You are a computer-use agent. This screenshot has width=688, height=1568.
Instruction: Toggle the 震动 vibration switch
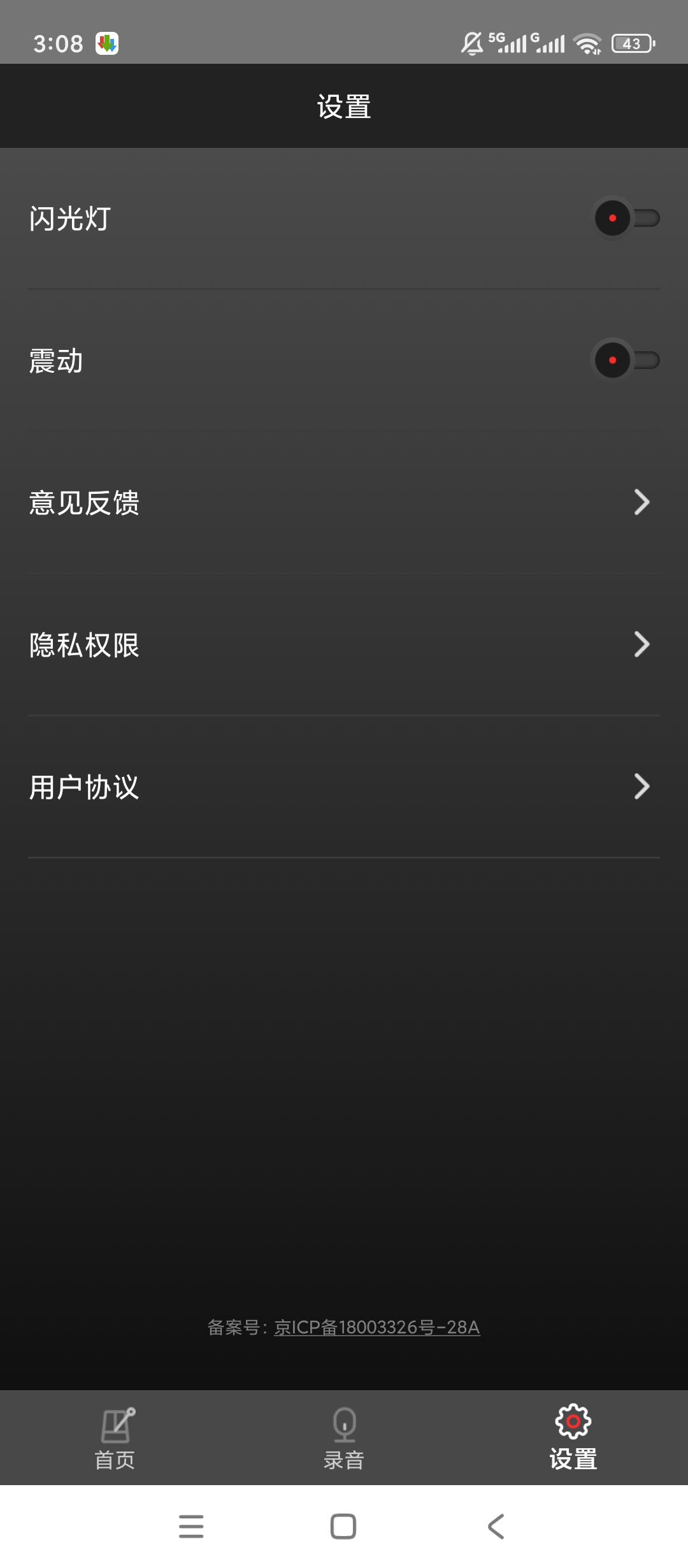[x=626, y=360]
